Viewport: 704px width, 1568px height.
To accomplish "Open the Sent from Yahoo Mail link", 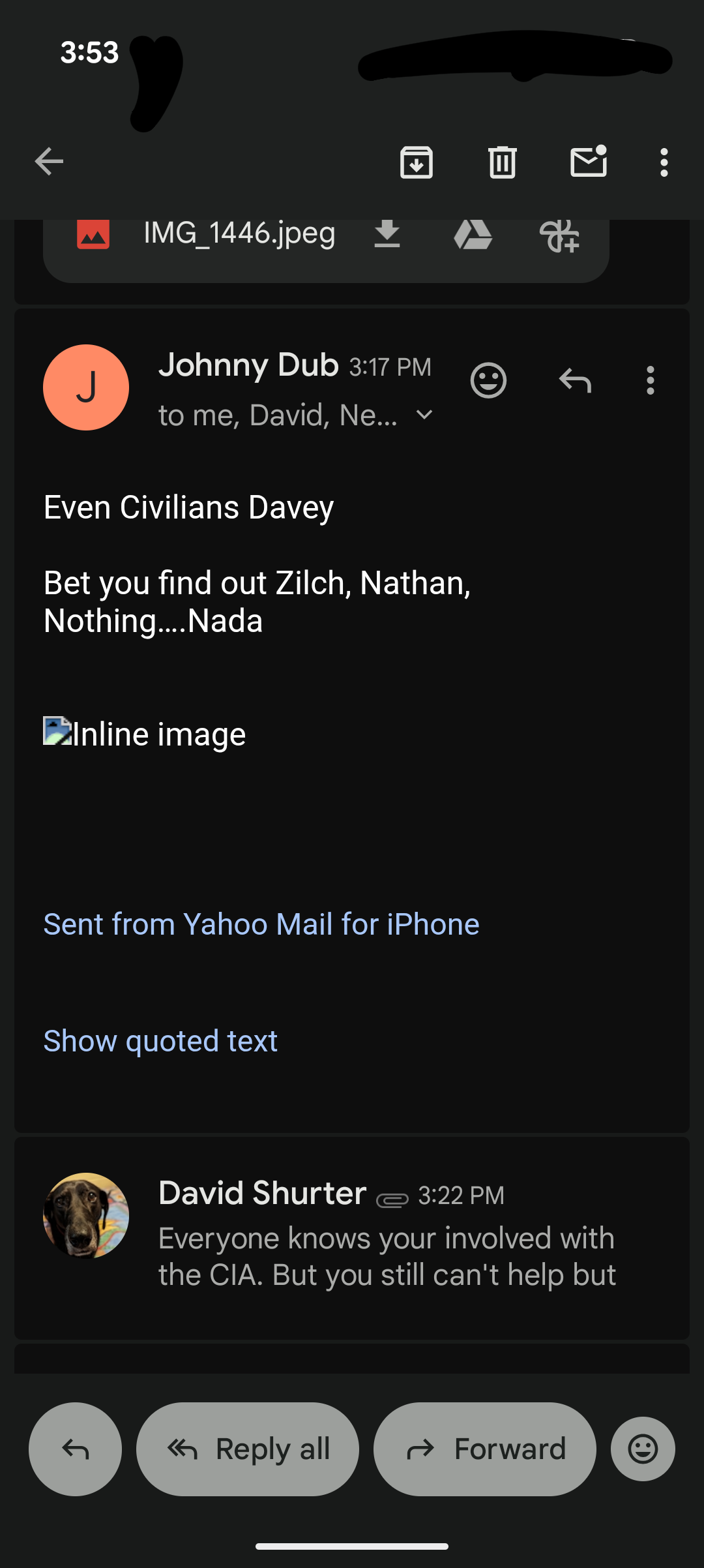I will [261, 924].
